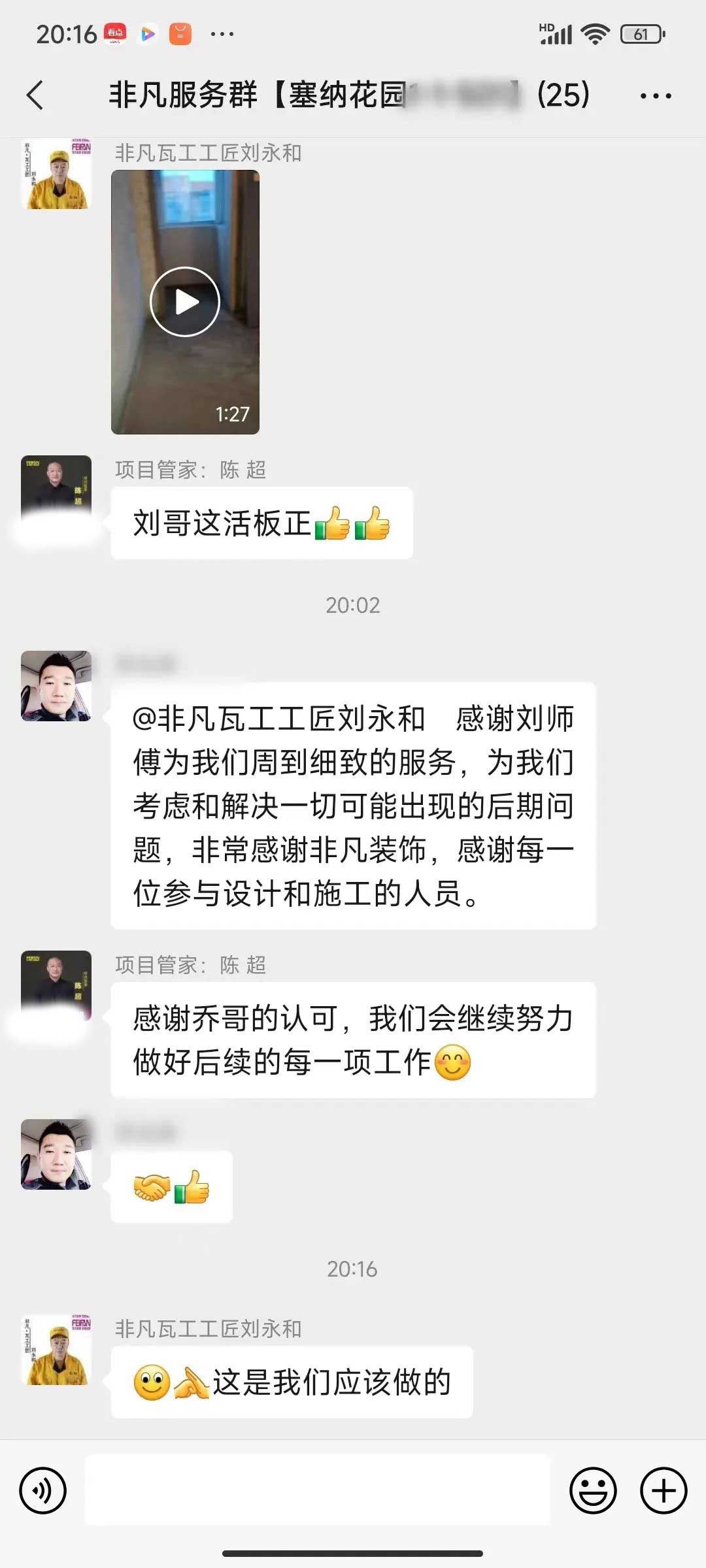Open the emoji sticker panel
The height and width of the screenshot is (1568, 706).
tap(593, 1490)
